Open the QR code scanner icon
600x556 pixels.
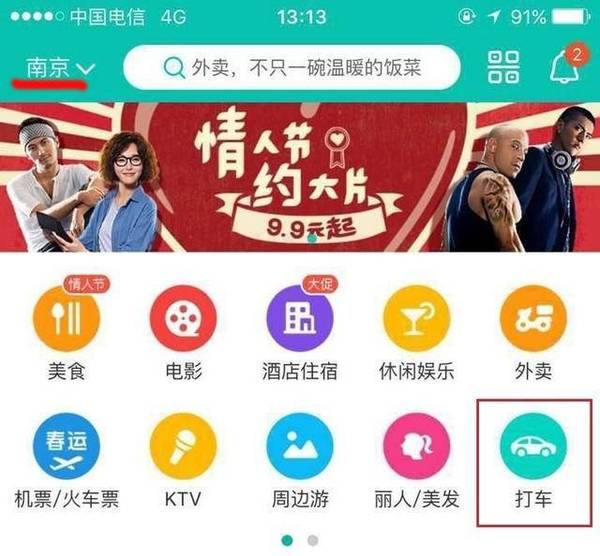click(503, 67)
